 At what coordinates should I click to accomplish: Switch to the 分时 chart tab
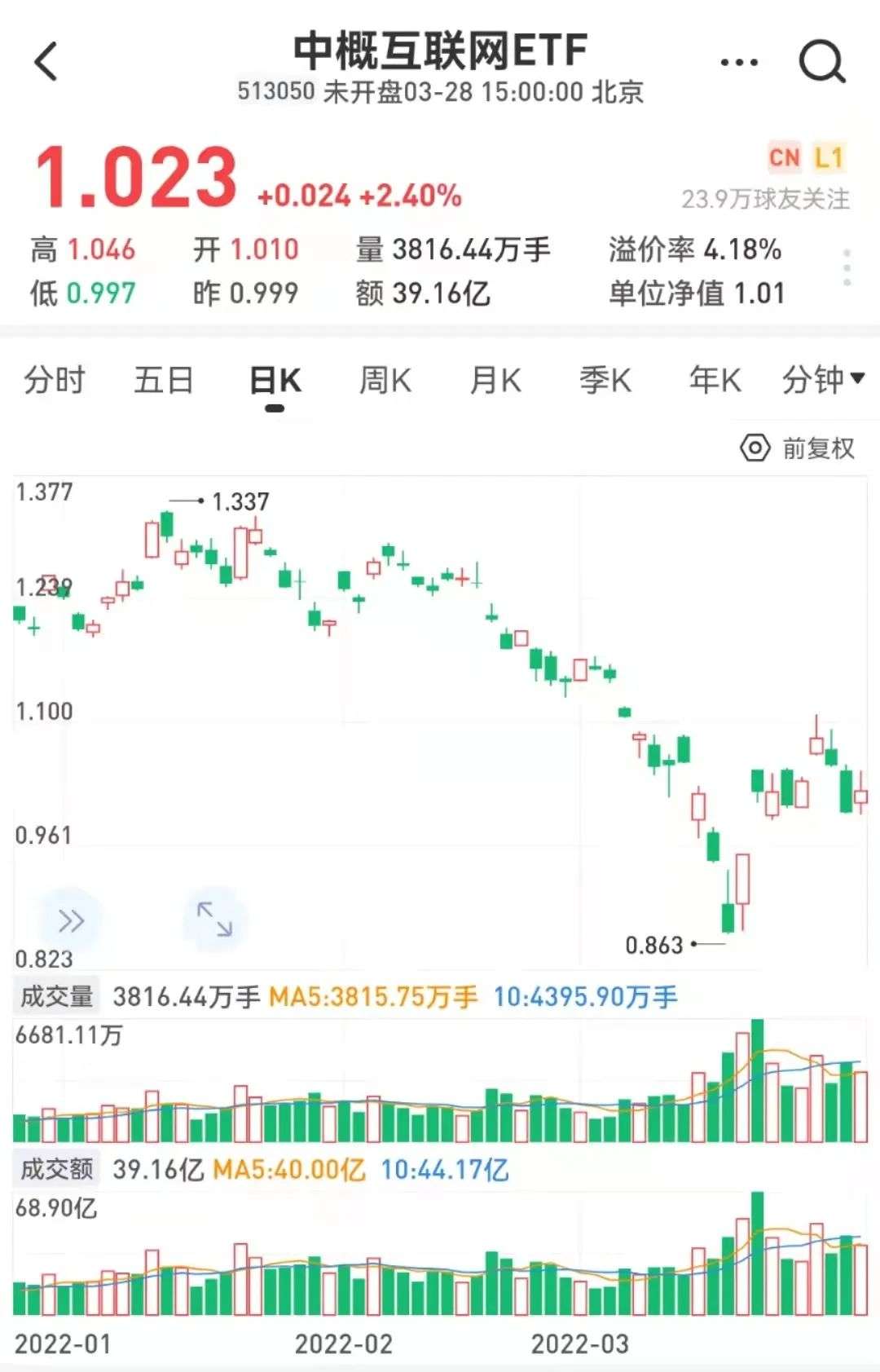point(55,381)
